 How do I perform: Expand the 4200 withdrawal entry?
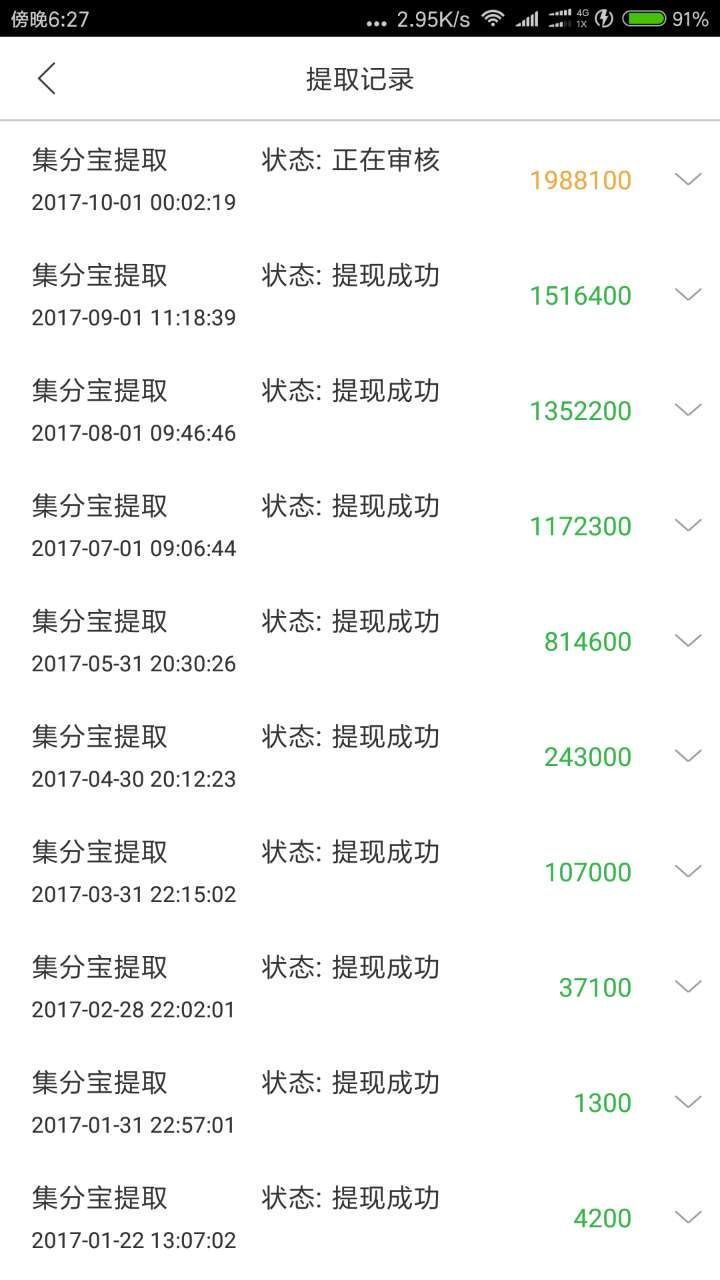coord(688,1217)
